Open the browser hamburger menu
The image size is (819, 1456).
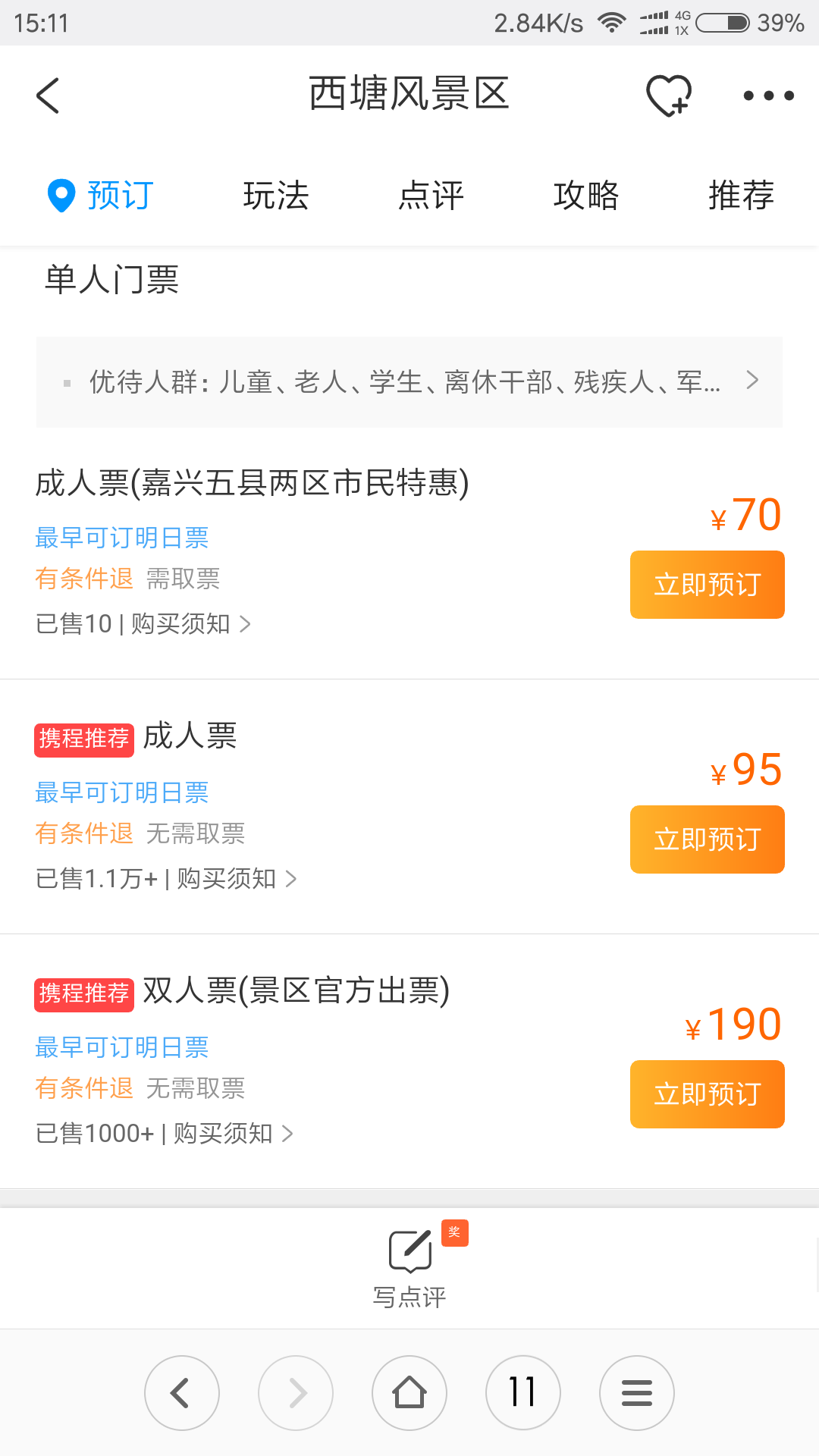637,1393
